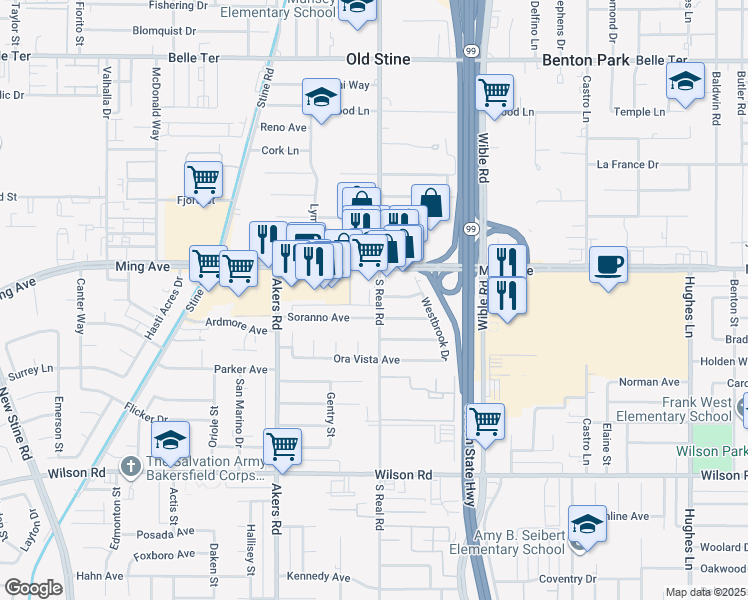Tap the school marker near Flicker Dr

pyautogui.click(x=171, y=440)
